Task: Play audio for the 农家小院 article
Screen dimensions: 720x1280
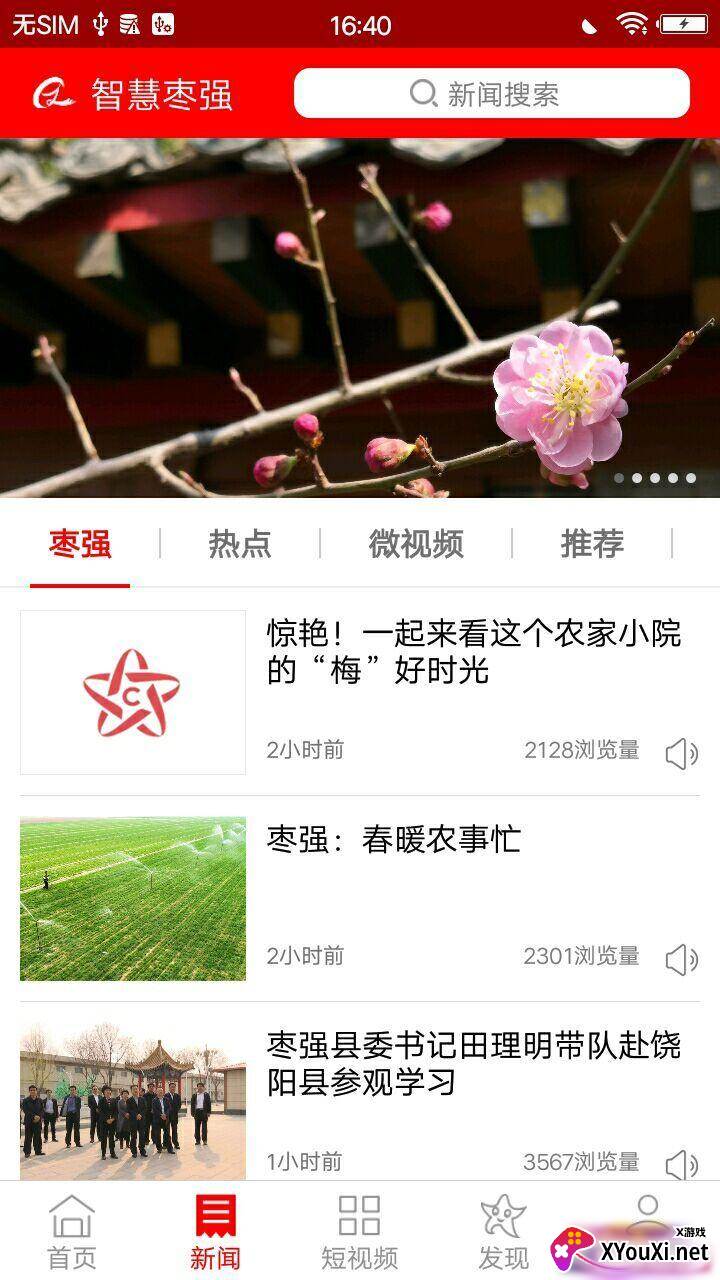Action: coord(681,753)
